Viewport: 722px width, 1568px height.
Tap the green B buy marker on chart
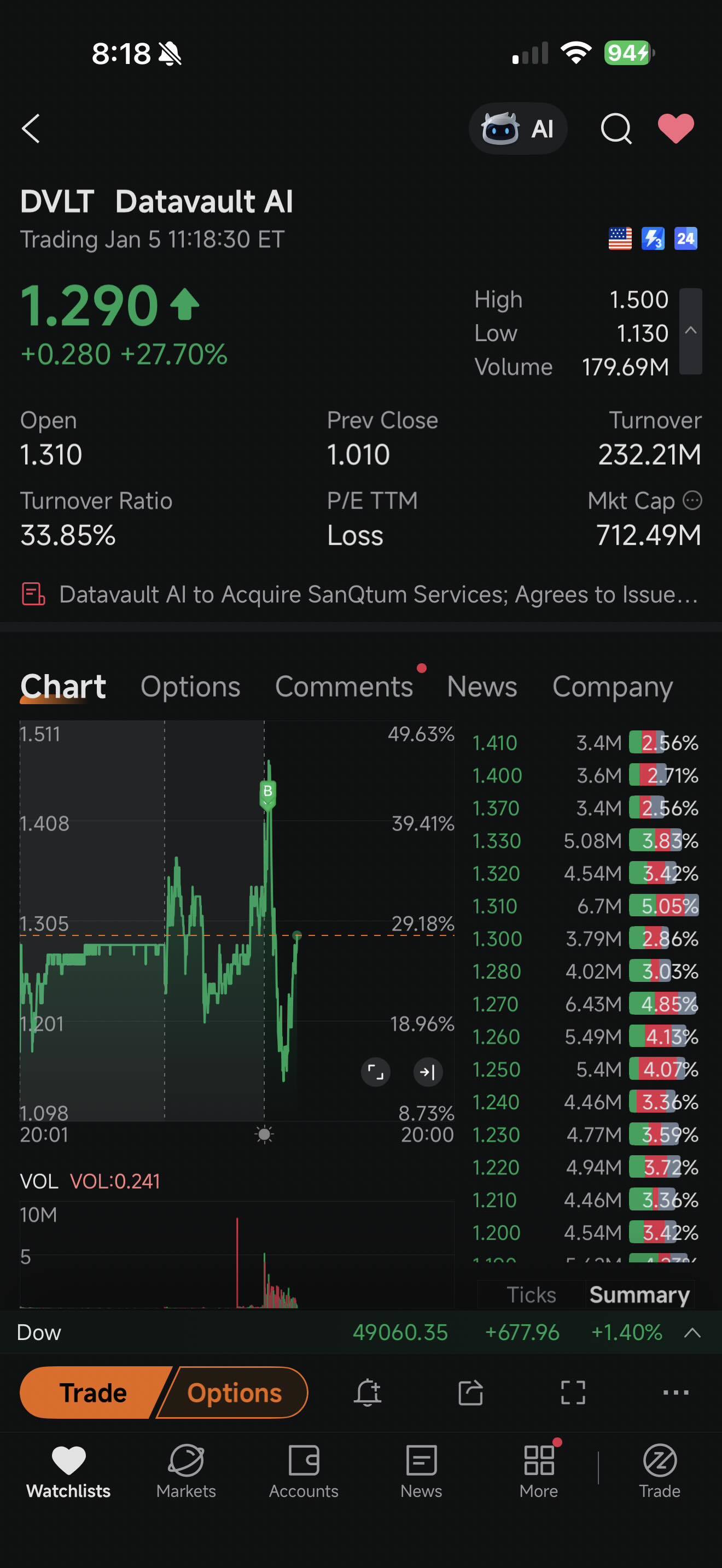click(267, 793)
